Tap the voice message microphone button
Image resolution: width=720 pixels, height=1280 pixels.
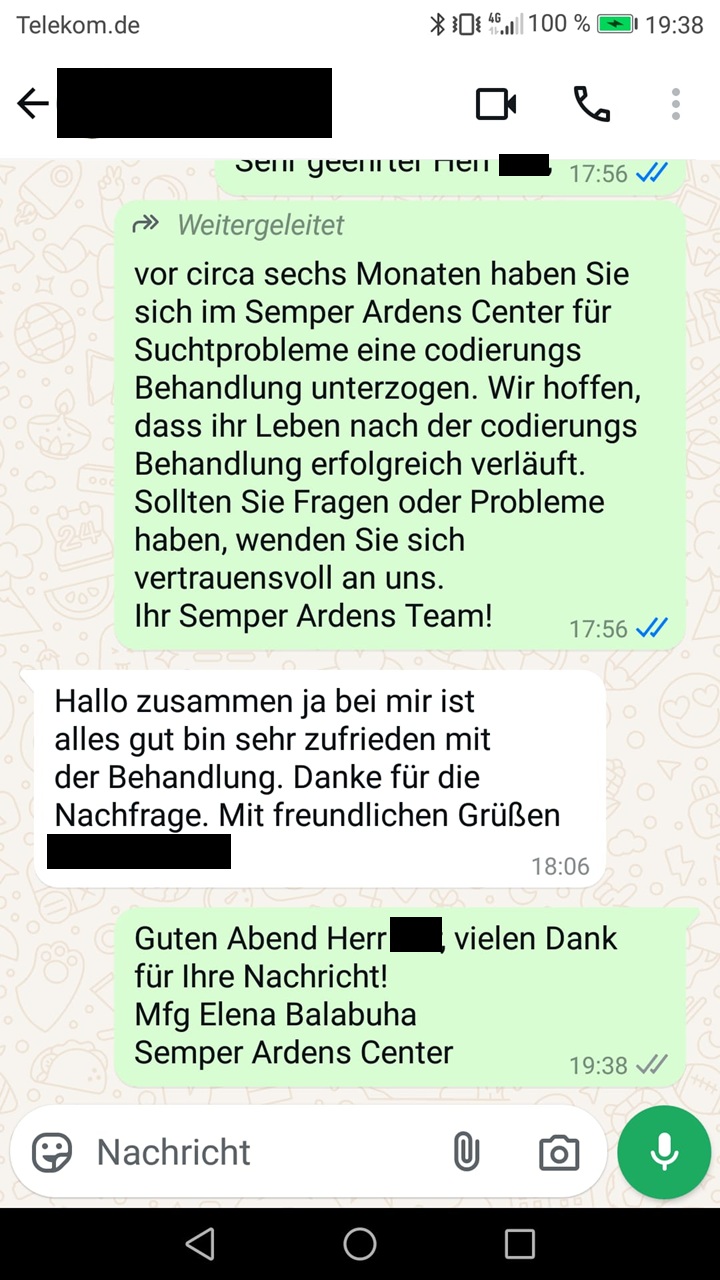[664, 1153]
